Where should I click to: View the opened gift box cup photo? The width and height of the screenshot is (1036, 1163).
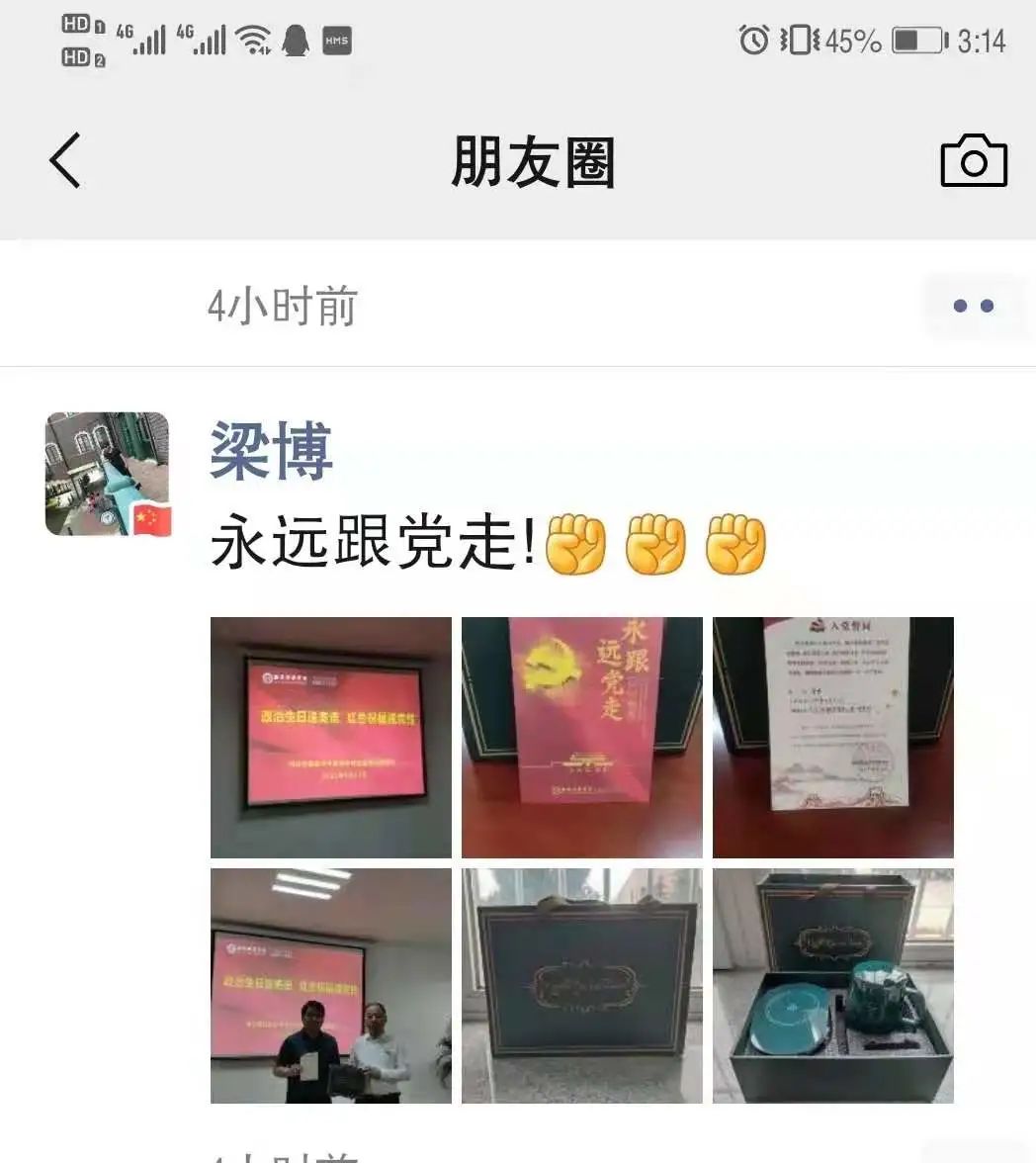(x=832, y=986)
